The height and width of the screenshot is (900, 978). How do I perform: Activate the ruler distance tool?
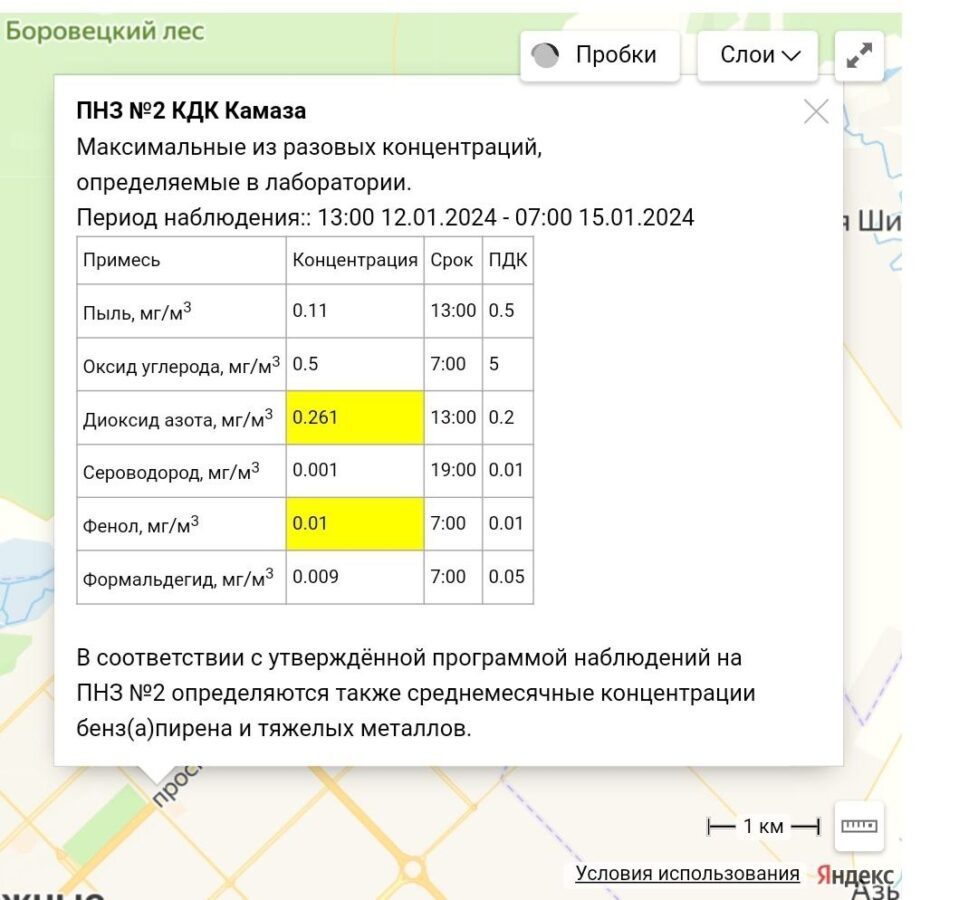coord(859,826)
